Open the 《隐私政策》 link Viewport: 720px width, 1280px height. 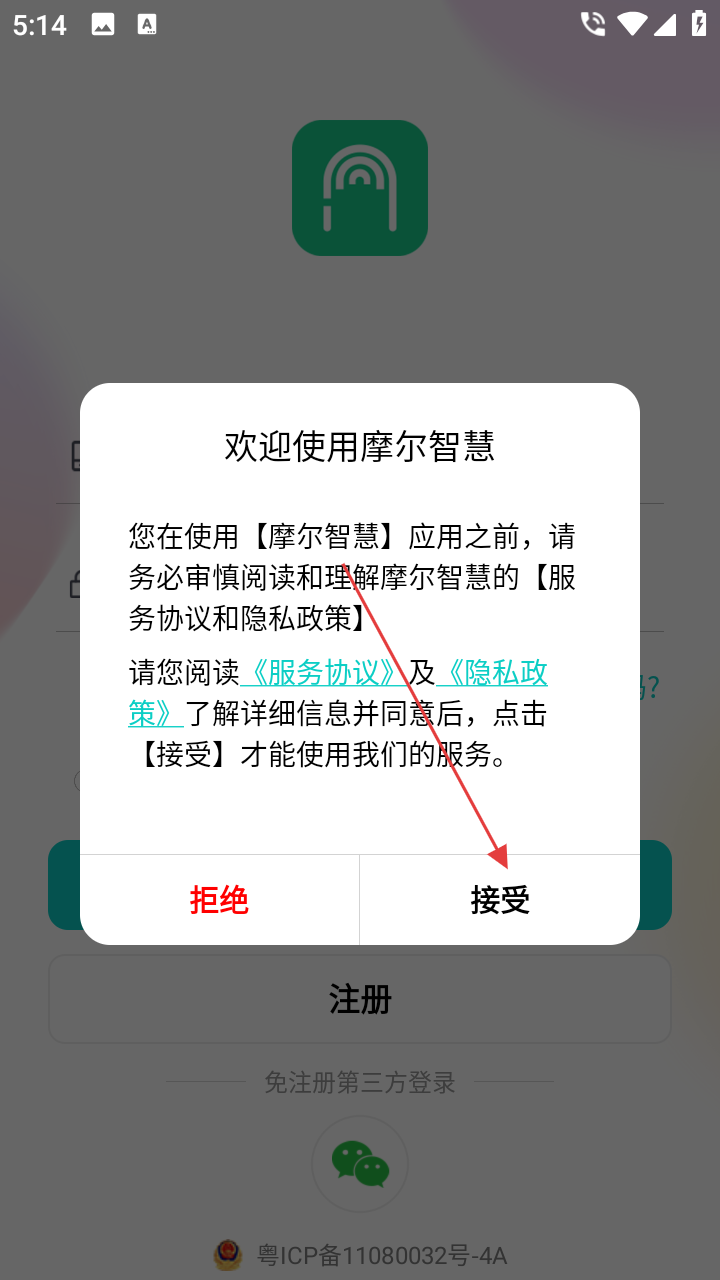(493, 672)
